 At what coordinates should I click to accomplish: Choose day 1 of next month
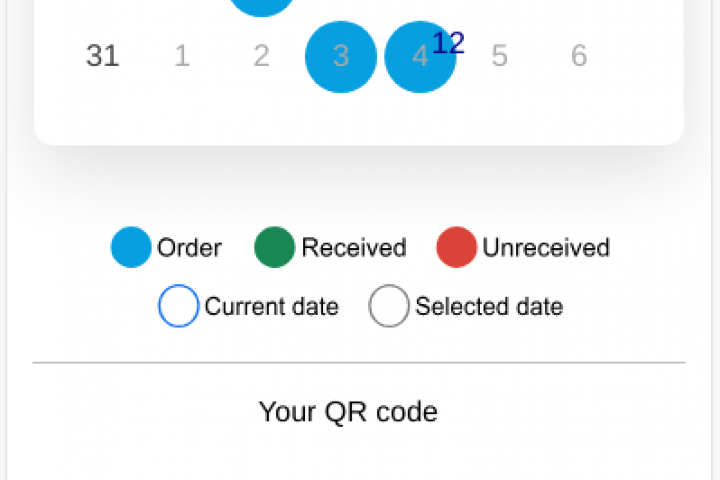pos(182,56)
